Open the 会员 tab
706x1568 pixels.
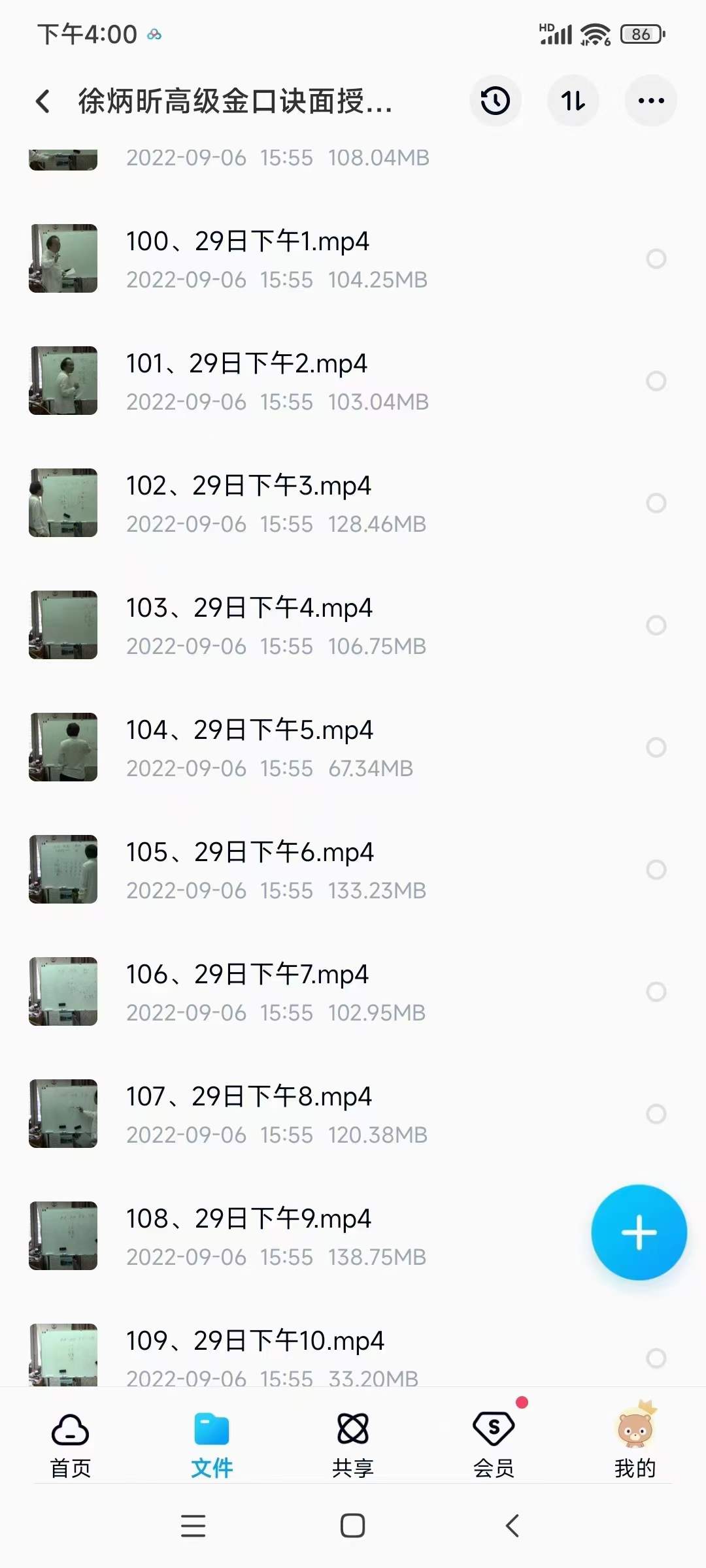pyautogui.click(x=494, y=1445)
